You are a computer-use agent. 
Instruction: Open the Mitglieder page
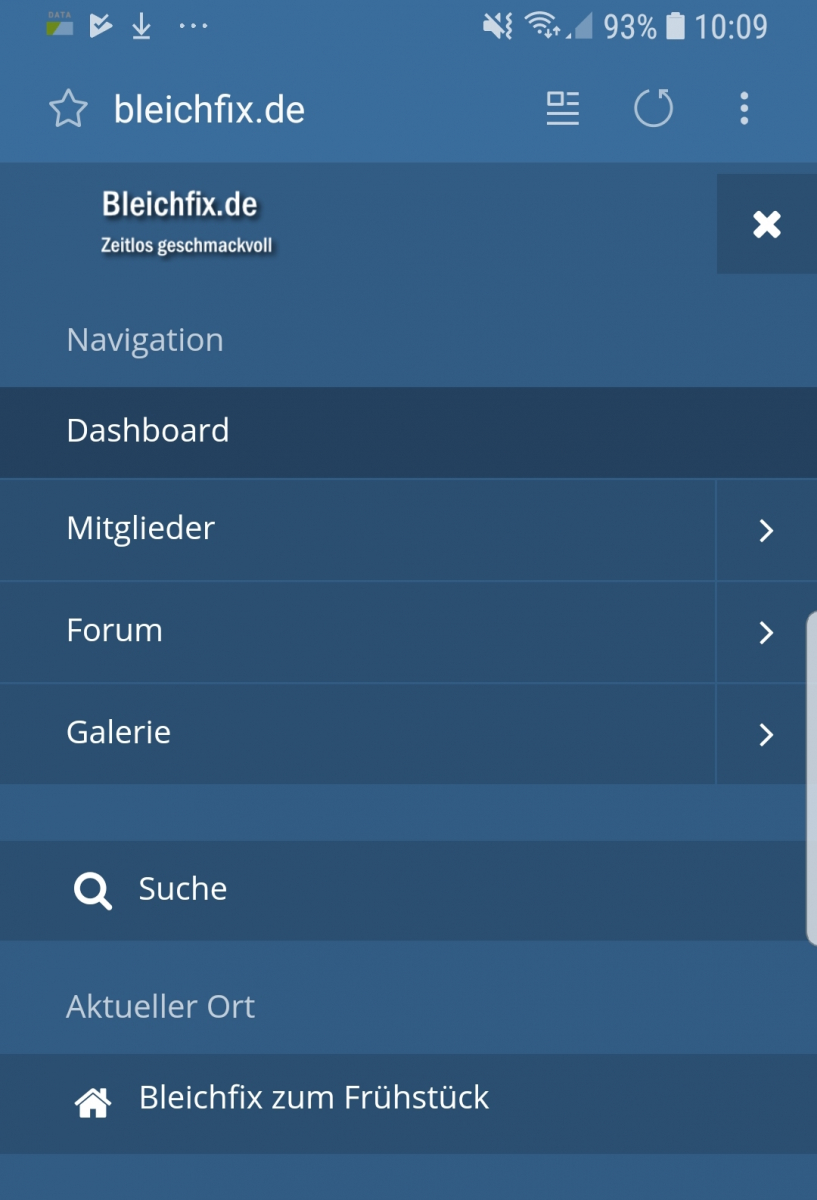(141, 528)
